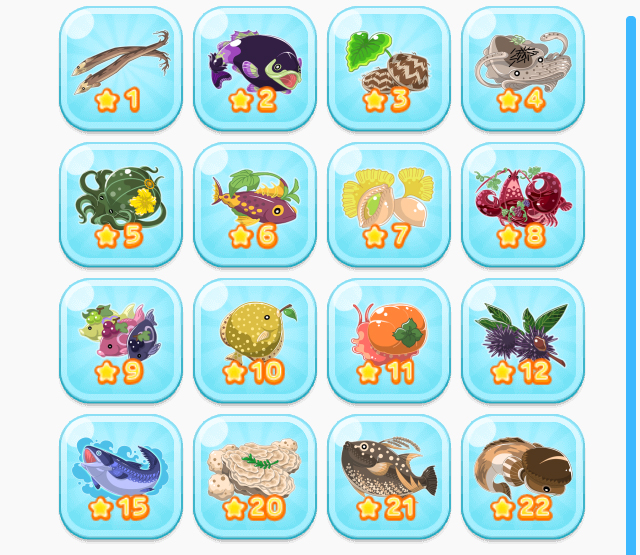Choose the sea urchin tile numbered 12

click(x=523, y=340)
